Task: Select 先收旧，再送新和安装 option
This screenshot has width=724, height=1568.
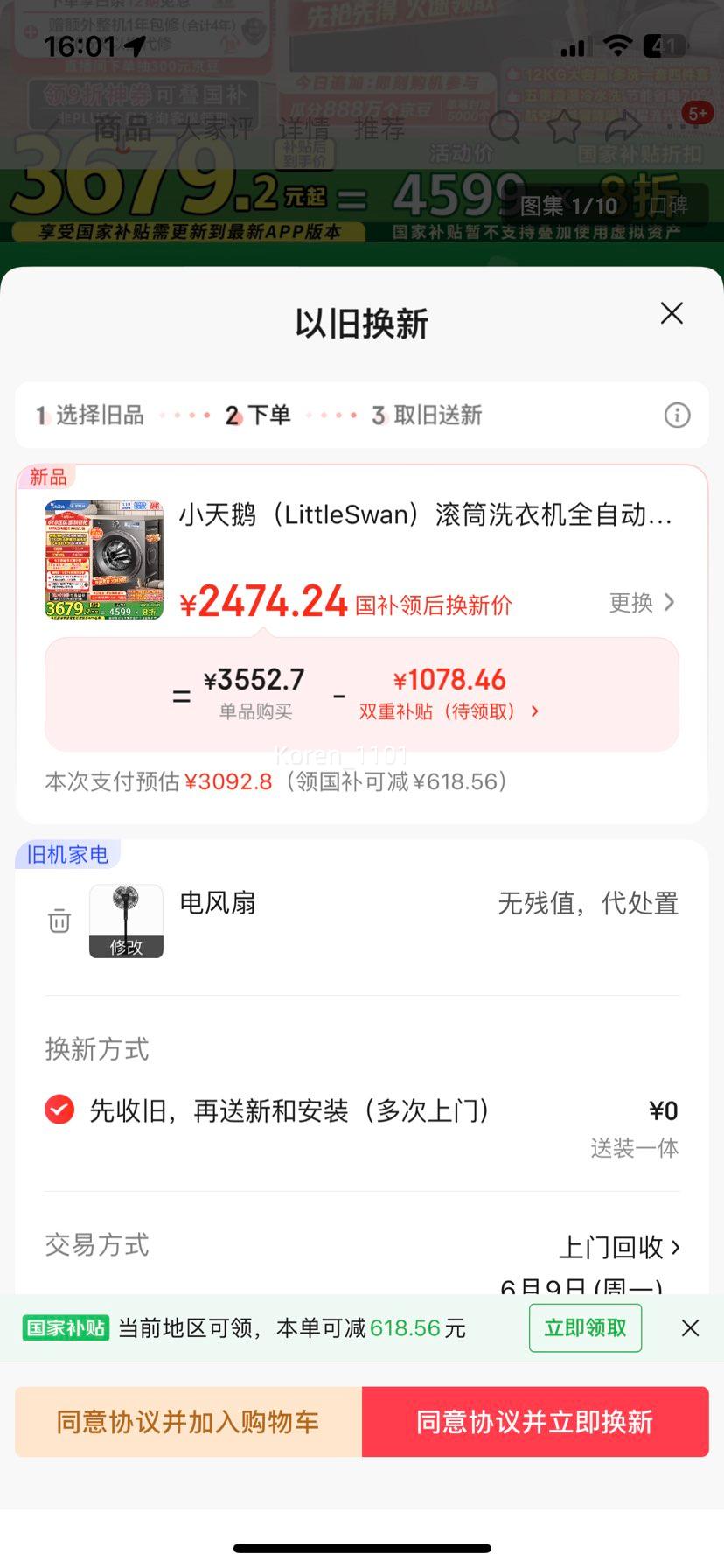Action: [59, 1110]
